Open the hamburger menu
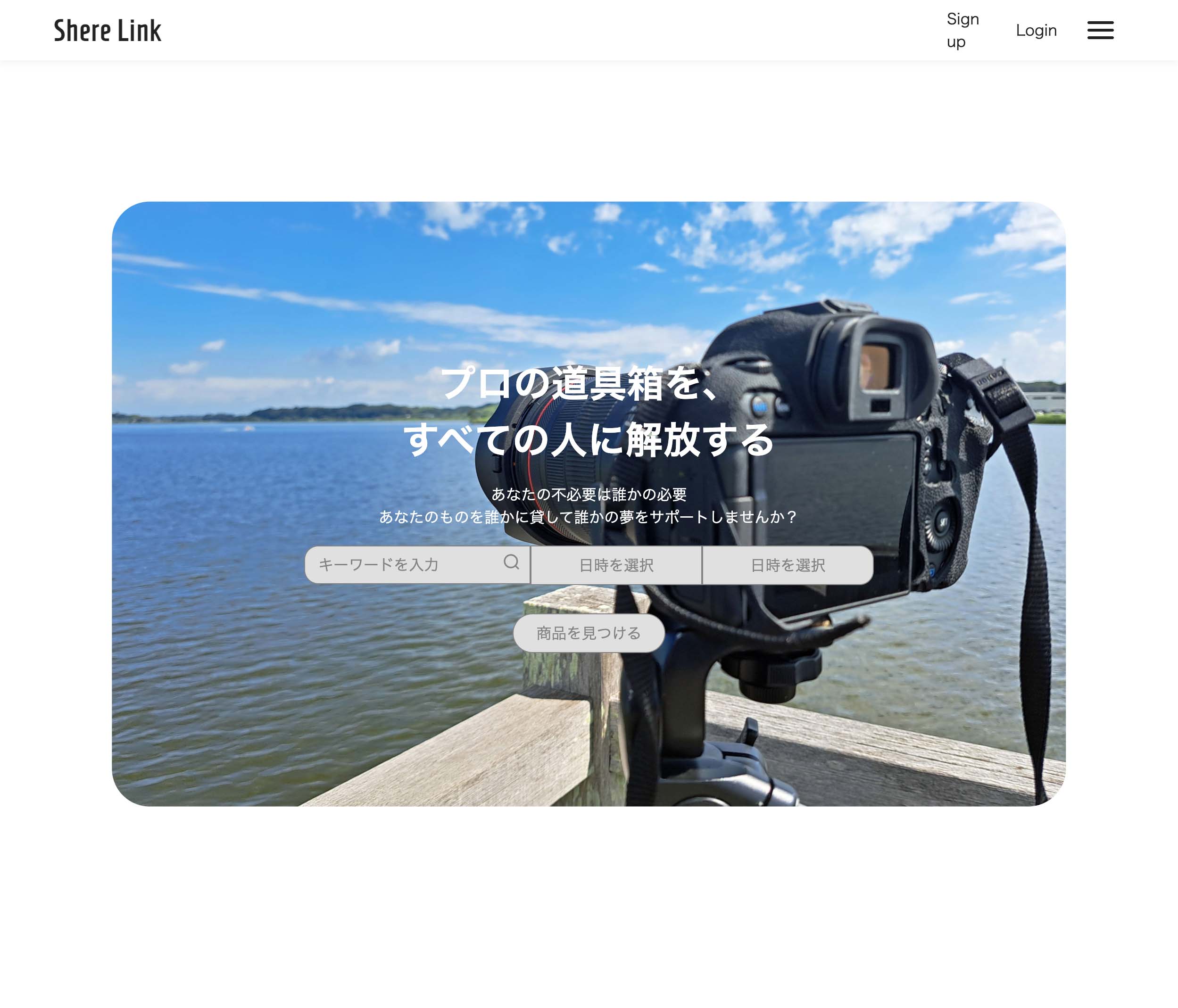The image size is (1178, 1008). tap(1100, 30)
